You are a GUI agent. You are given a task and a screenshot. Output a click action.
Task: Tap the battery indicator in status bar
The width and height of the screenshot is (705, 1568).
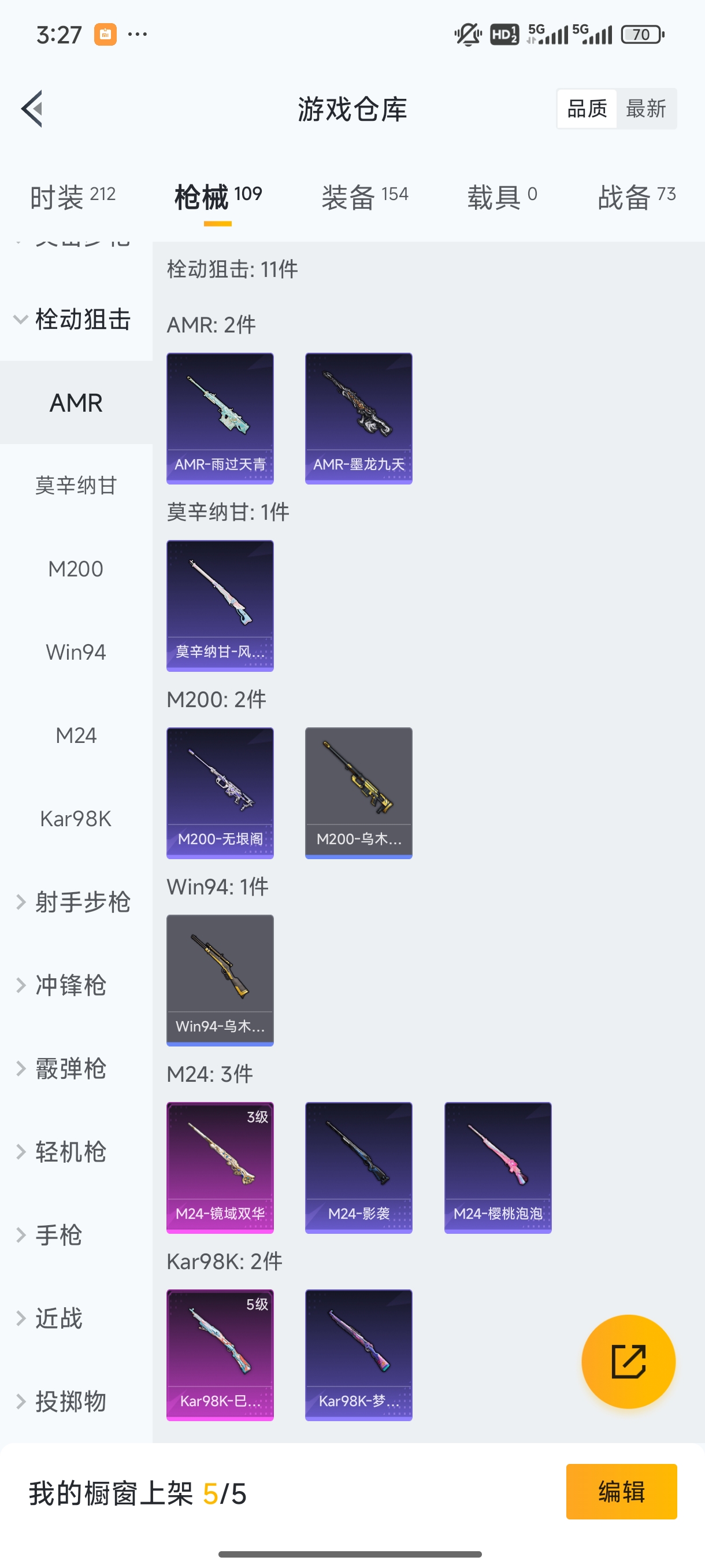640,34
